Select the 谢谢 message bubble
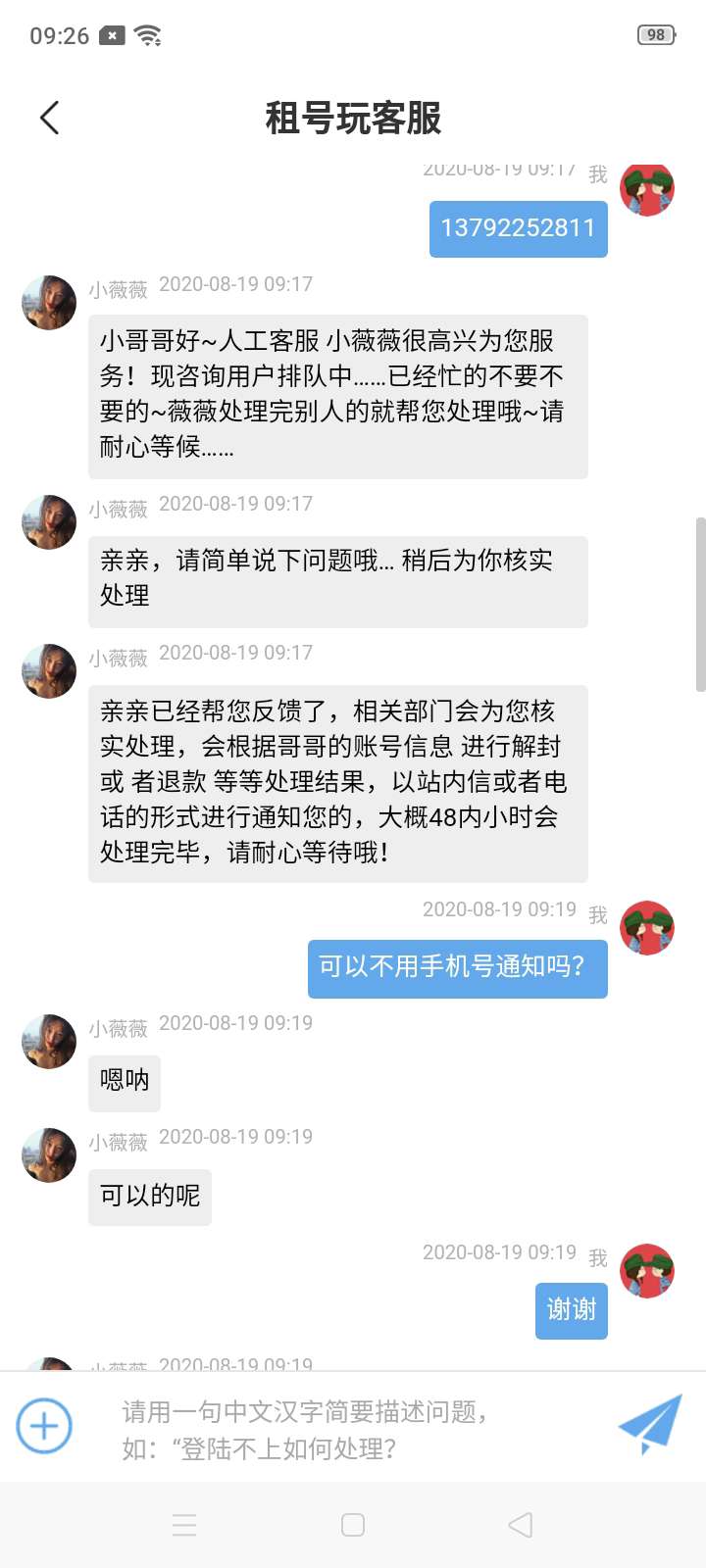The height and width of the screenshot is (1568, 706). [x=571, y=1308]
